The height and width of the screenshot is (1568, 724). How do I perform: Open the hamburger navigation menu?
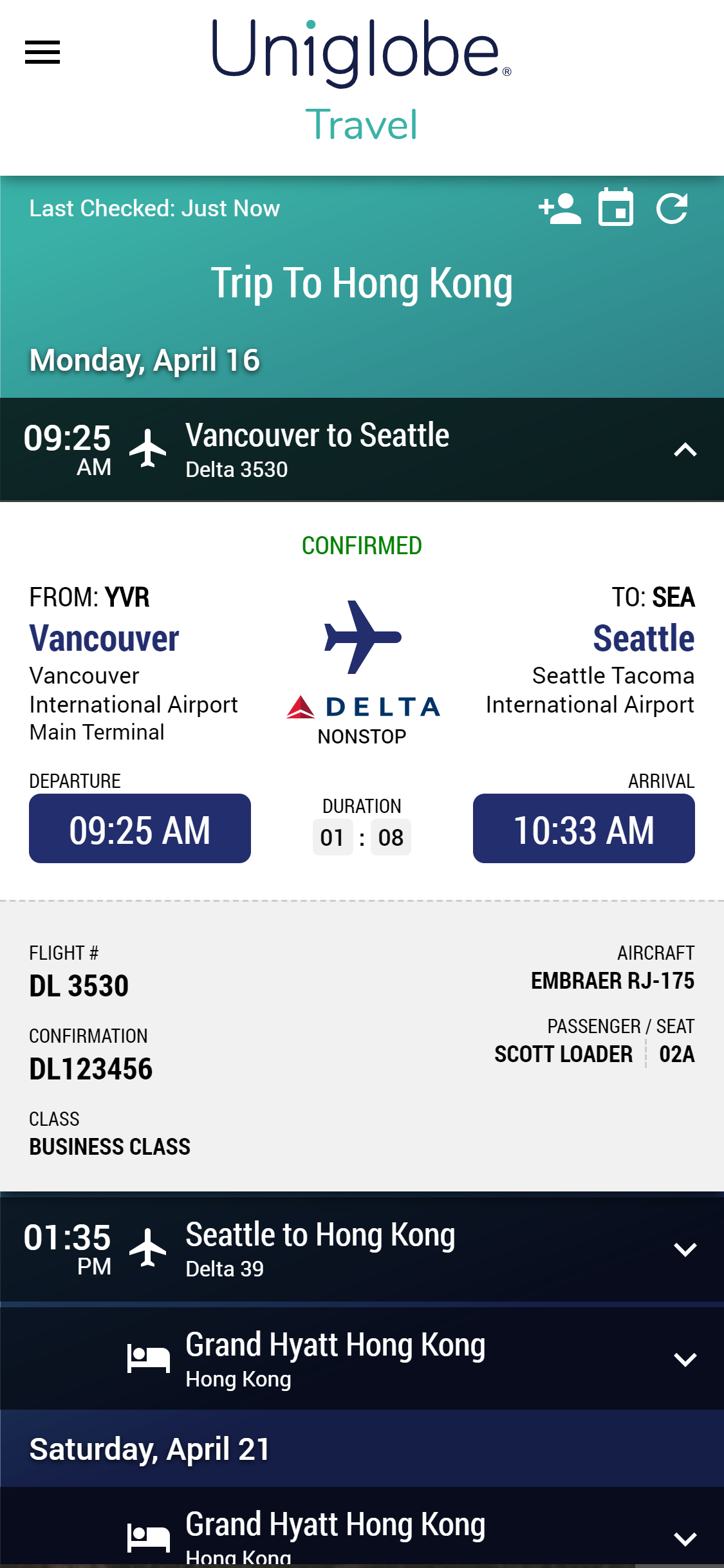click(41, 52)
